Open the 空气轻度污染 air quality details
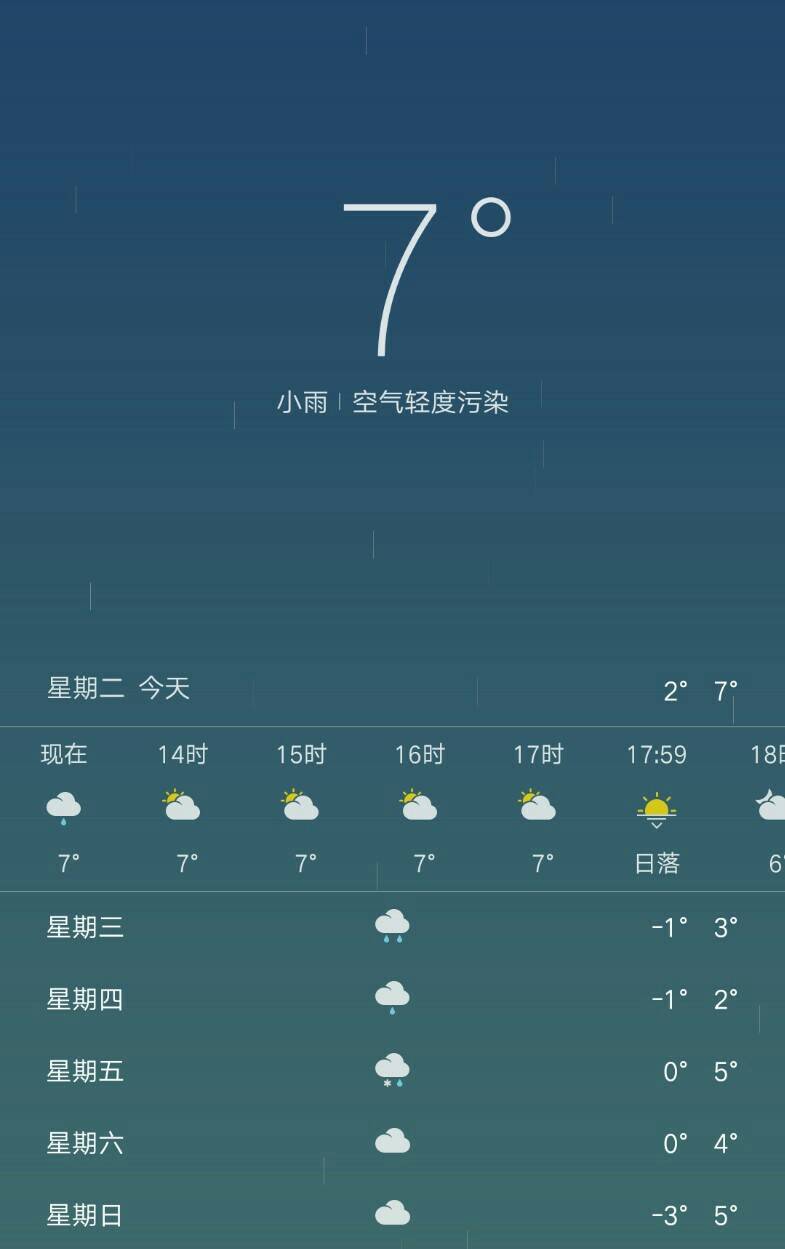Image resolution: width=785 pixels, height=1249 pixels. 430,403
